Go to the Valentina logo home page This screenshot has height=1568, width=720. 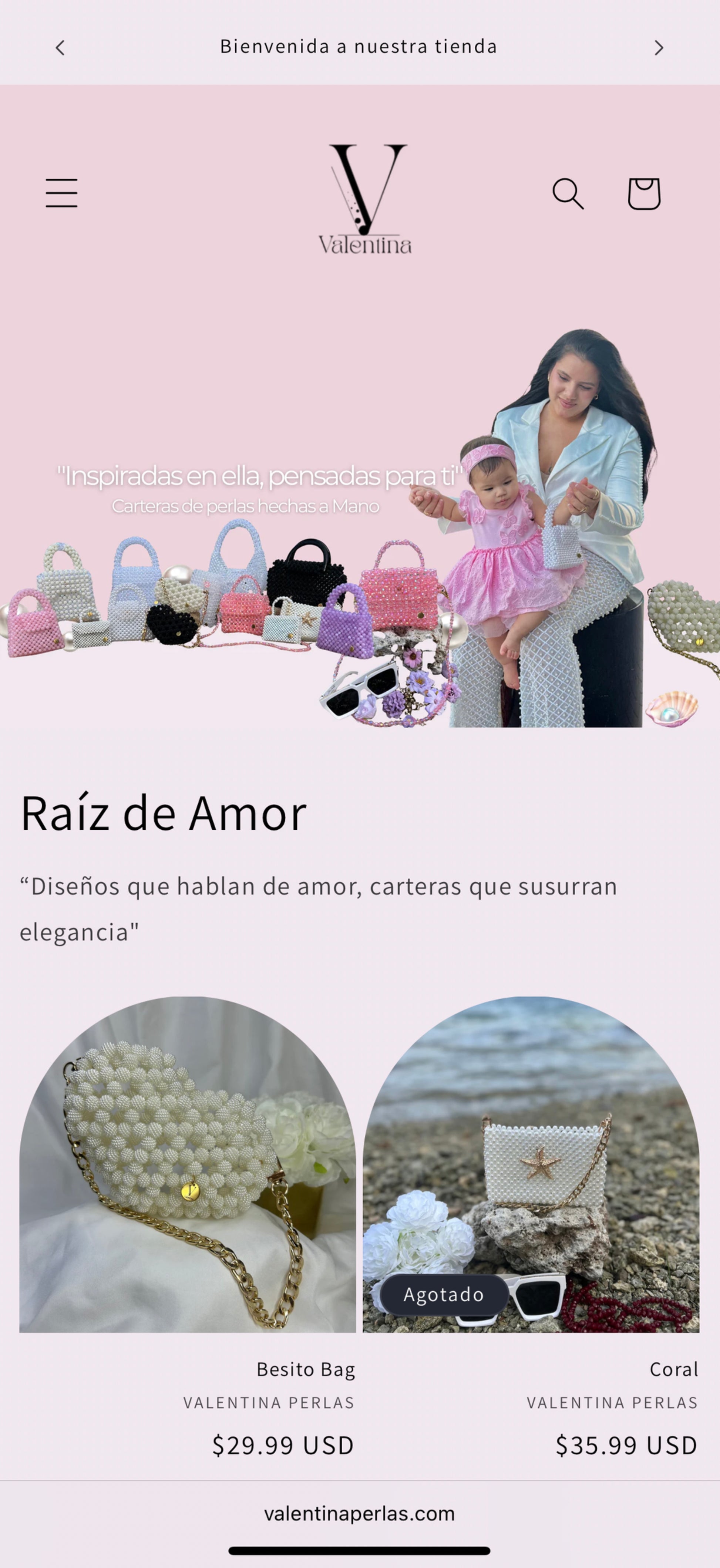[x=365, y=199]
